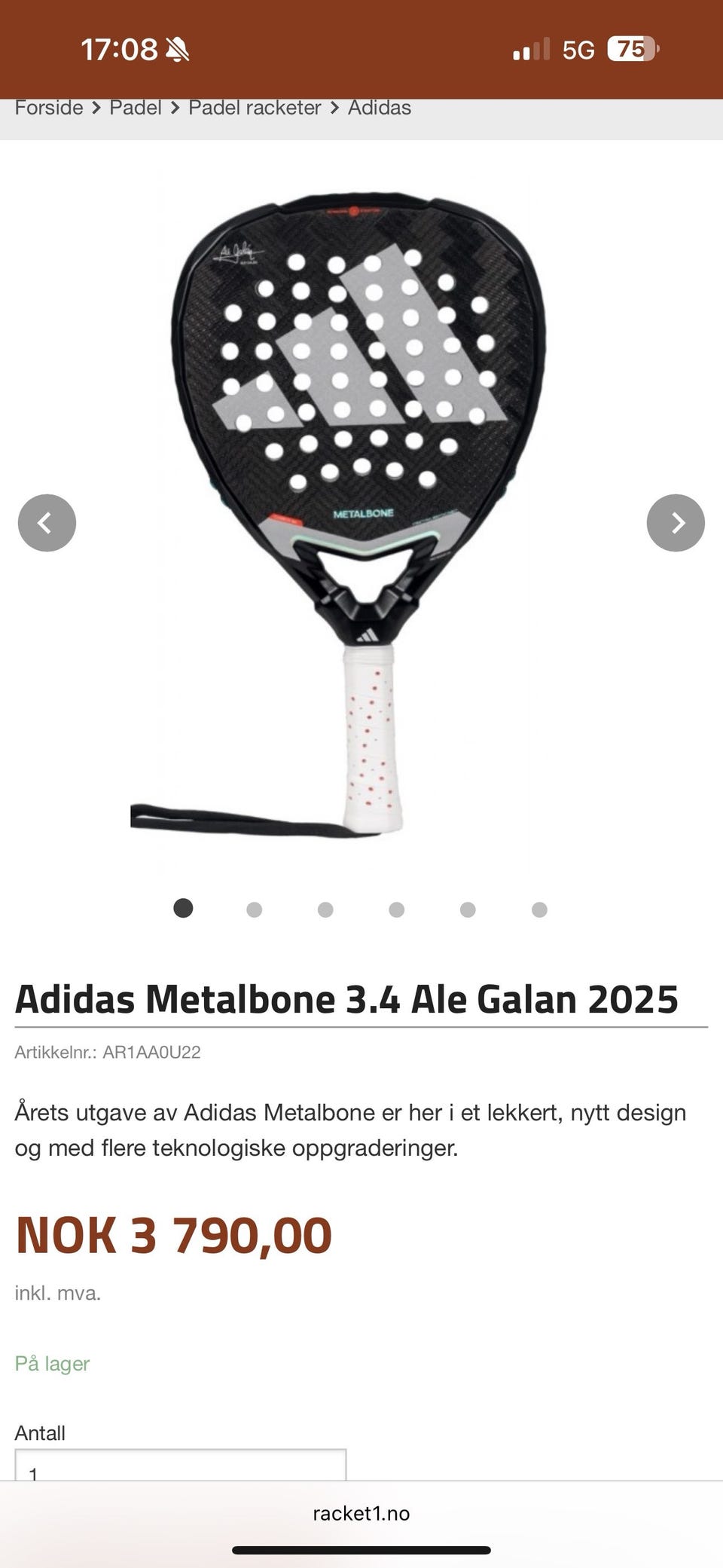Expand the Padel racketer category

tap(254, 108)
